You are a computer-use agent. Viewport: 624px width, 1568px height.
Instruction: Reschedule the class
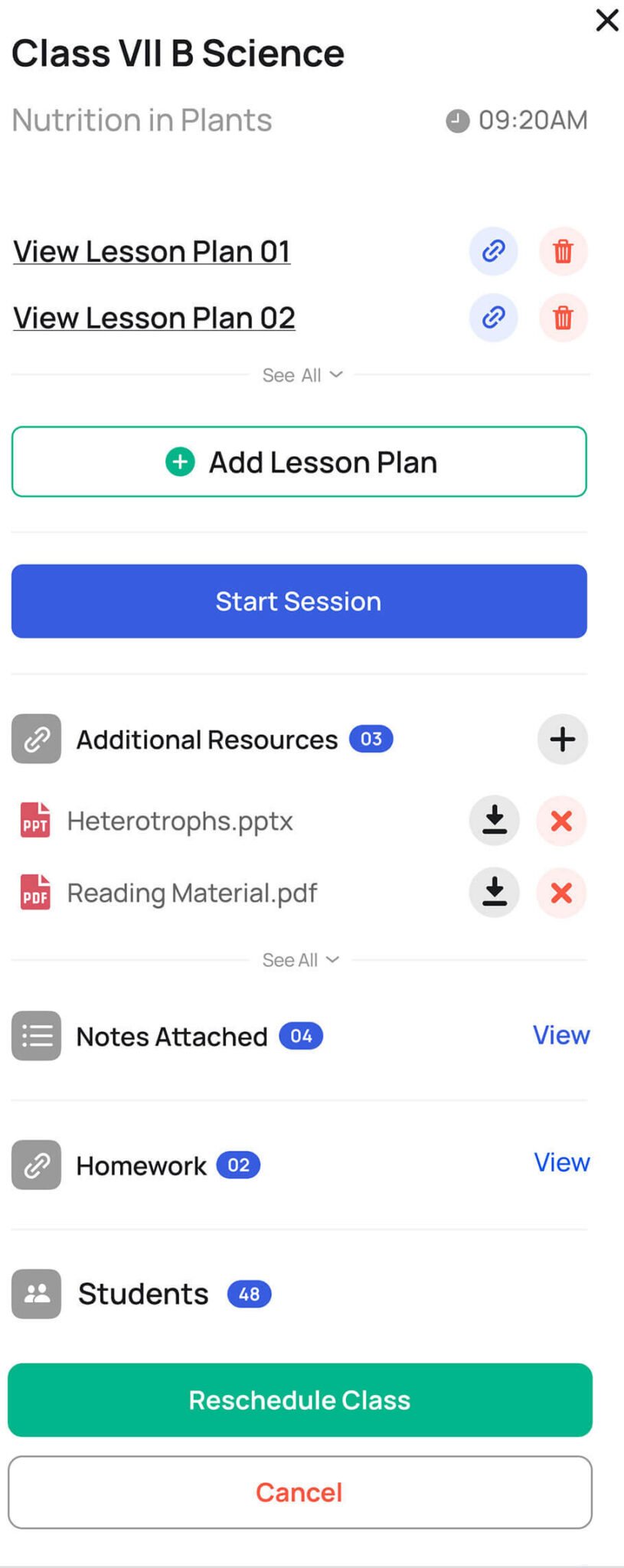click(300, 1400)
